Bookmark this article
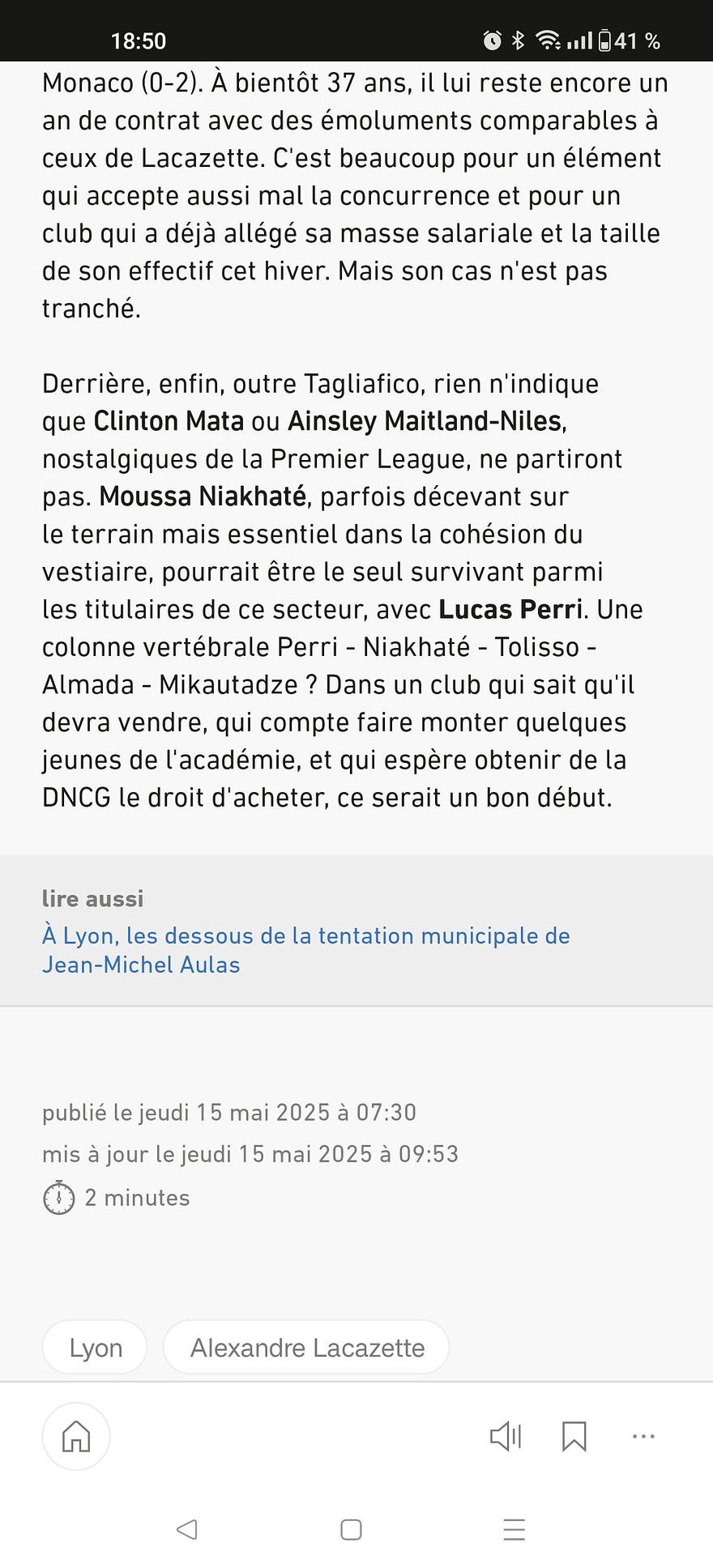713x1568 pixels. [x=574, y=1436]
